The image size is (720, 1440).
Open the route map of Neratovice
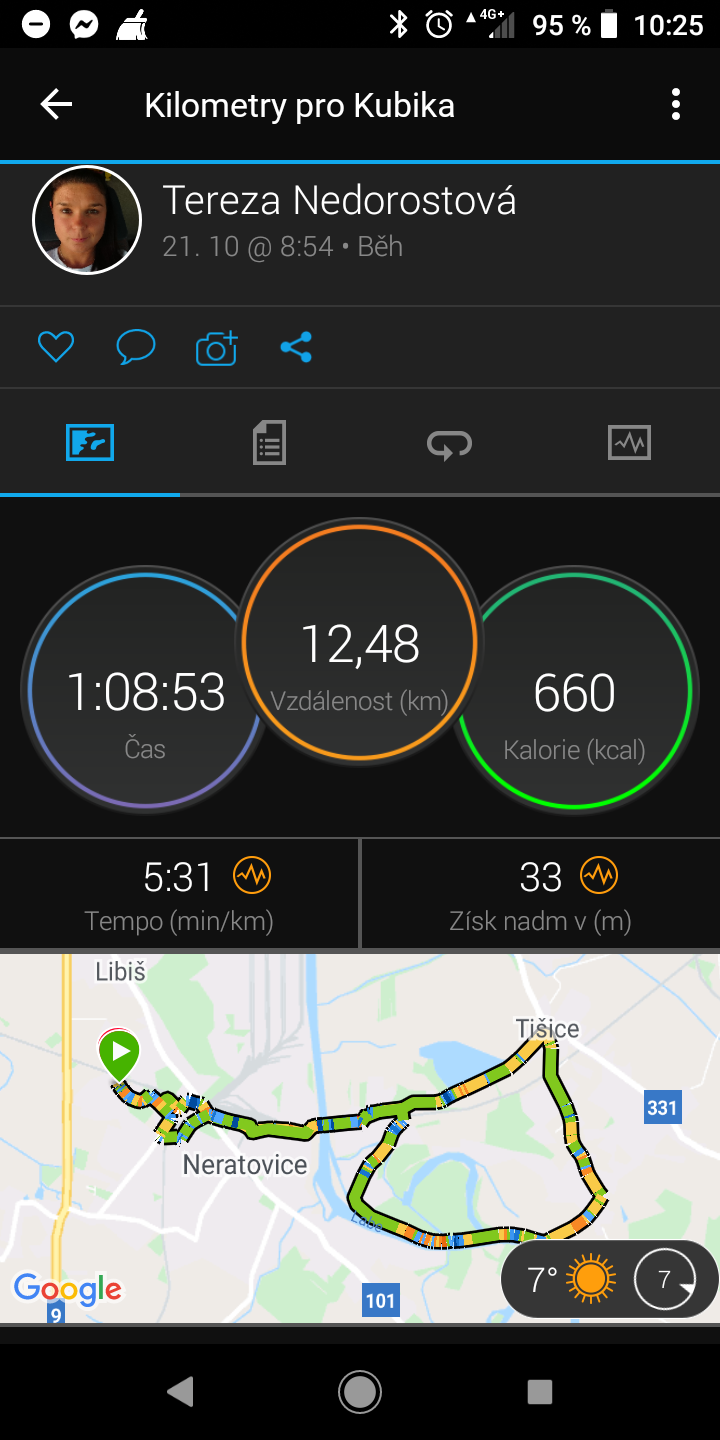[360, 1138]
